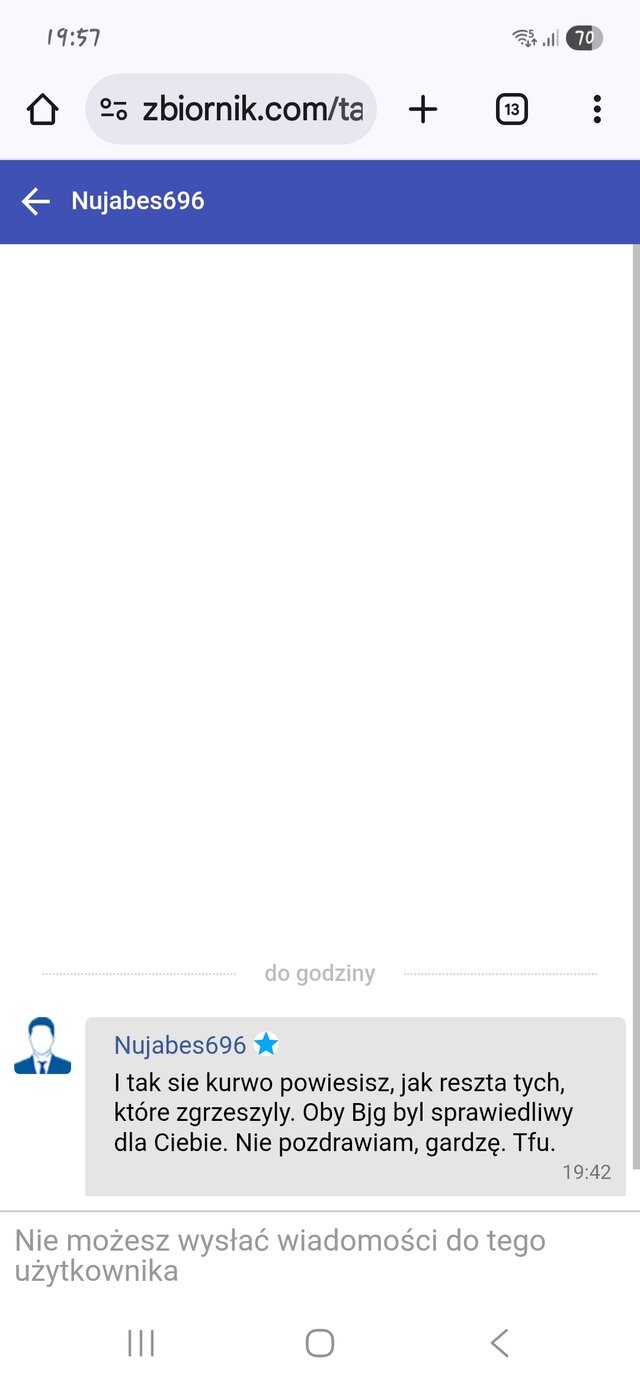This screenshot has width=640, height=1387.
Task: Open the browser home page
Action: tap(42, 109)
